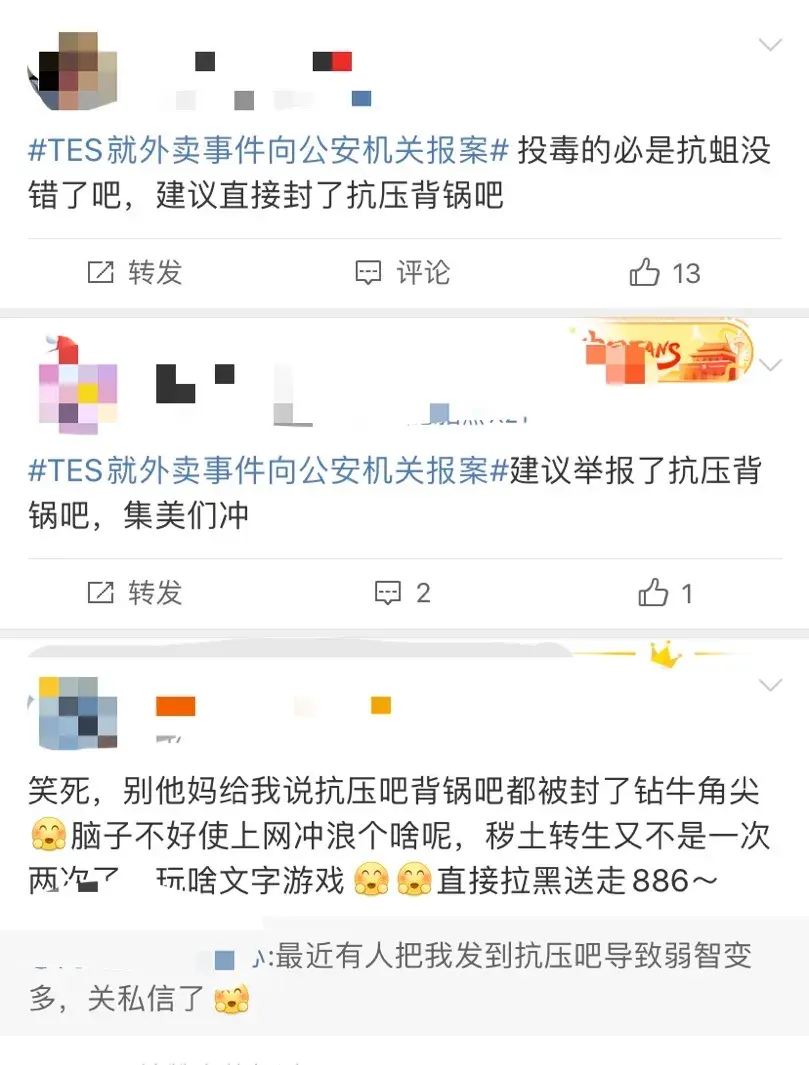Open the hashtag link in the 集美们冲 post
809x1065 pixels.
click(268, 472)
